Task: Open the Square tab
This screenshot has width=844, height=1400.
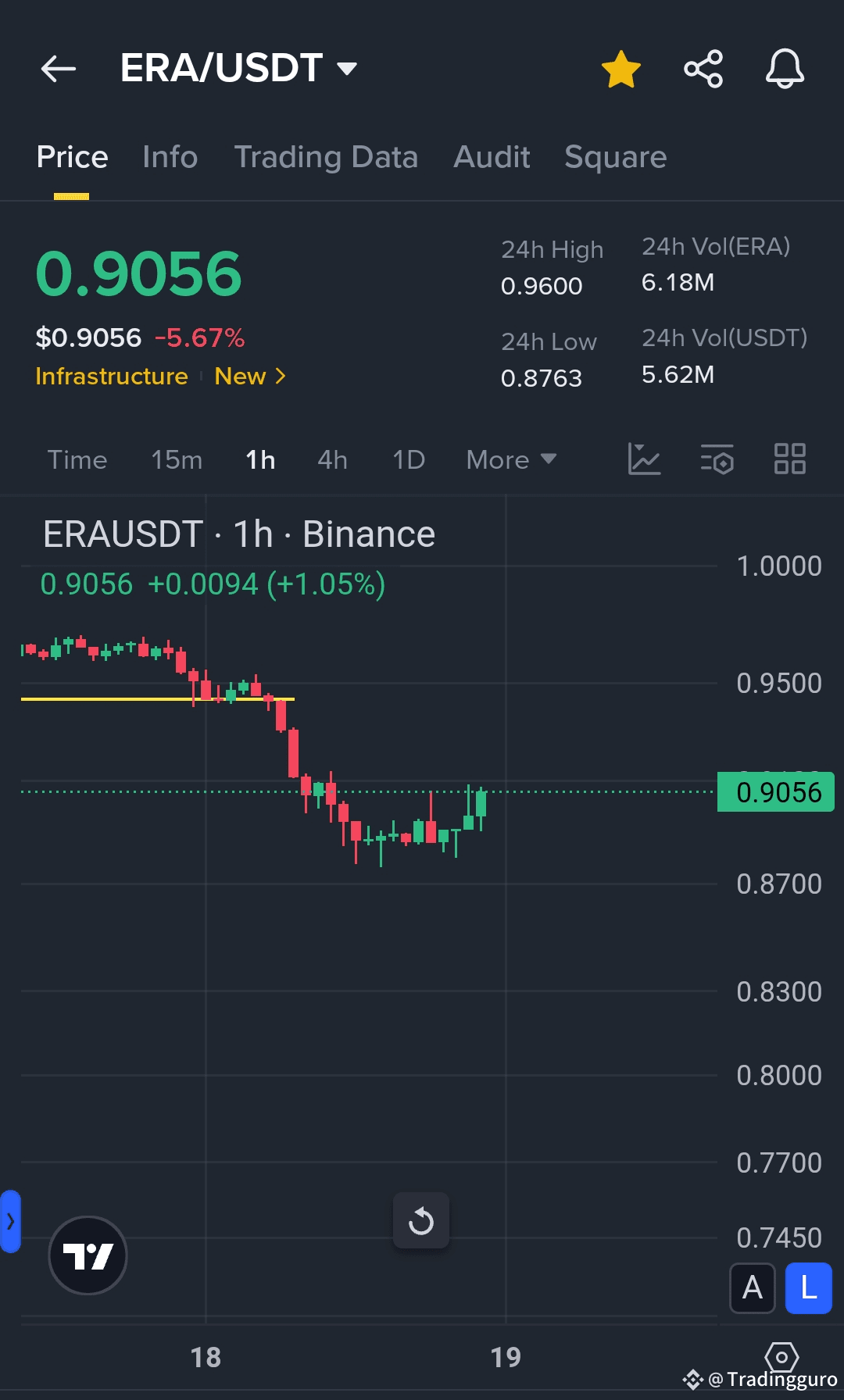Action: tap(616, 157)
